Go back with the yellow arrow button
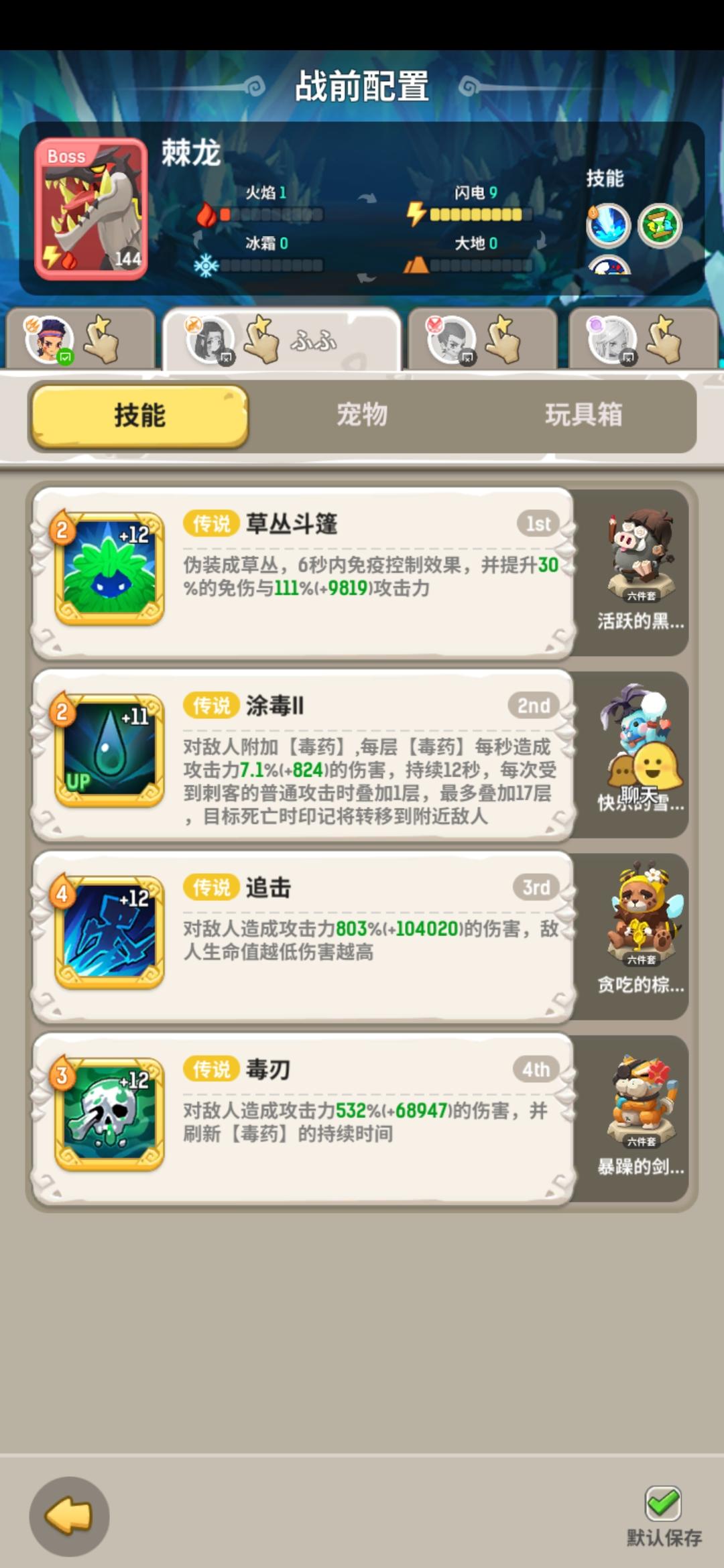The width and height of the screenshot is (724, 1568). click(x=69, y=1516)
